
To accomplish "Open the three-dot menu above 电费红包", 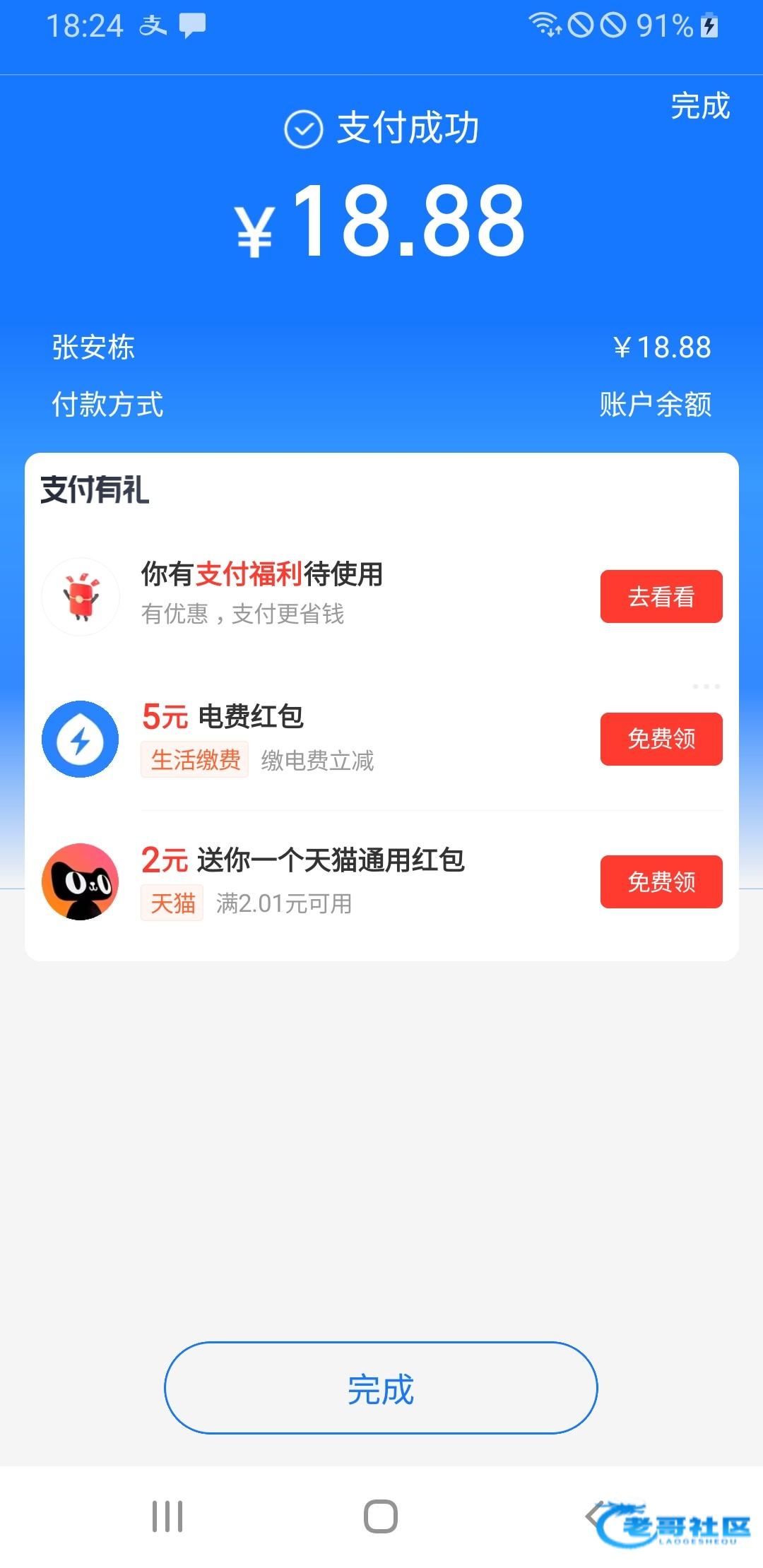I will (x=706, y=687).
